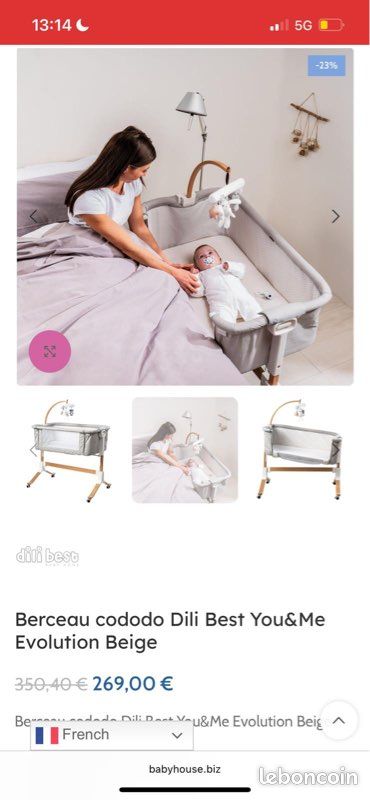Show the previous product photo
370x800 pixels.
point(34,216)
